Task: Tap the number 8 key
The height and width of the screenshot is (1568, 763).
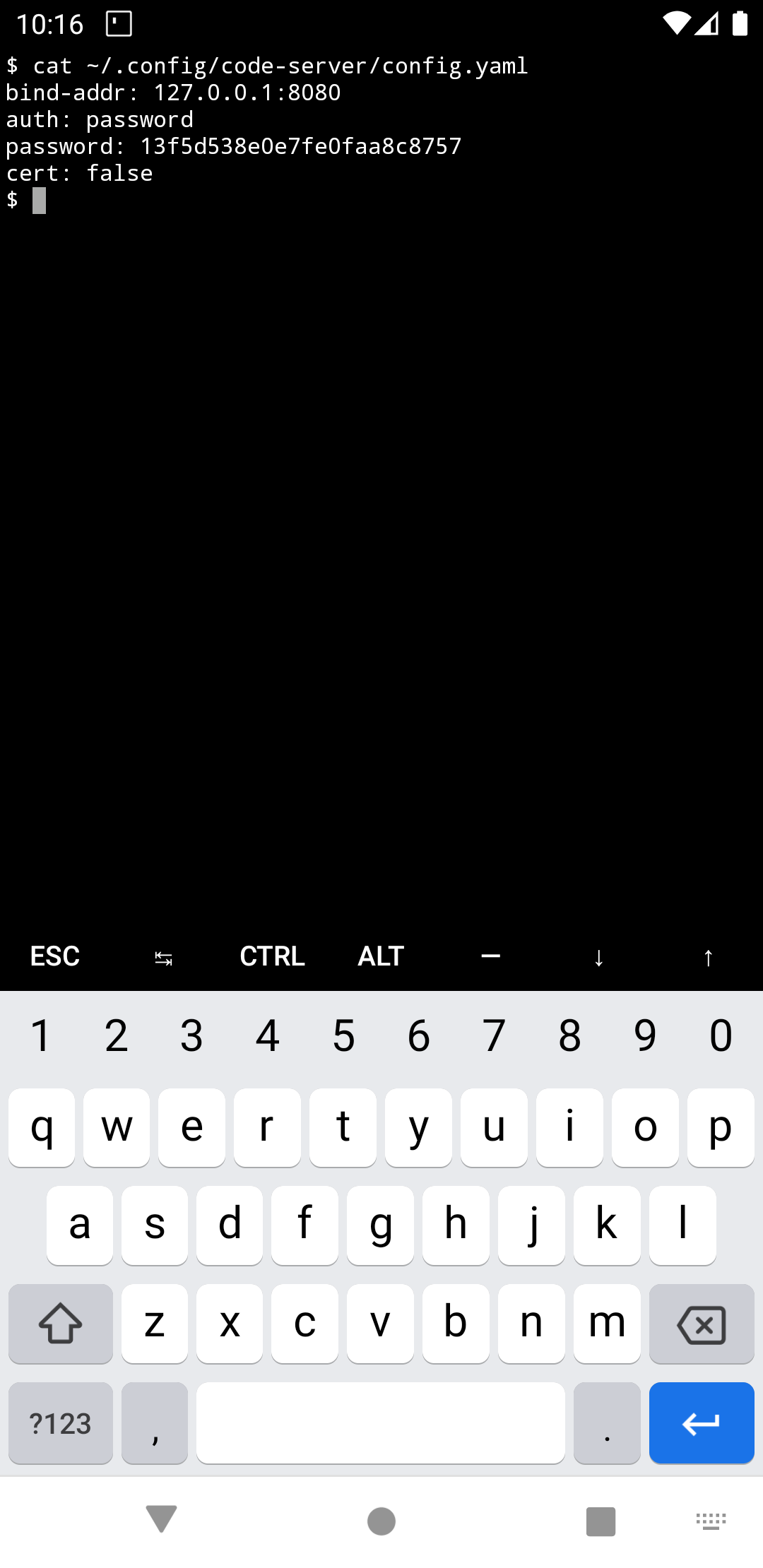Action: pos(569,1036)
